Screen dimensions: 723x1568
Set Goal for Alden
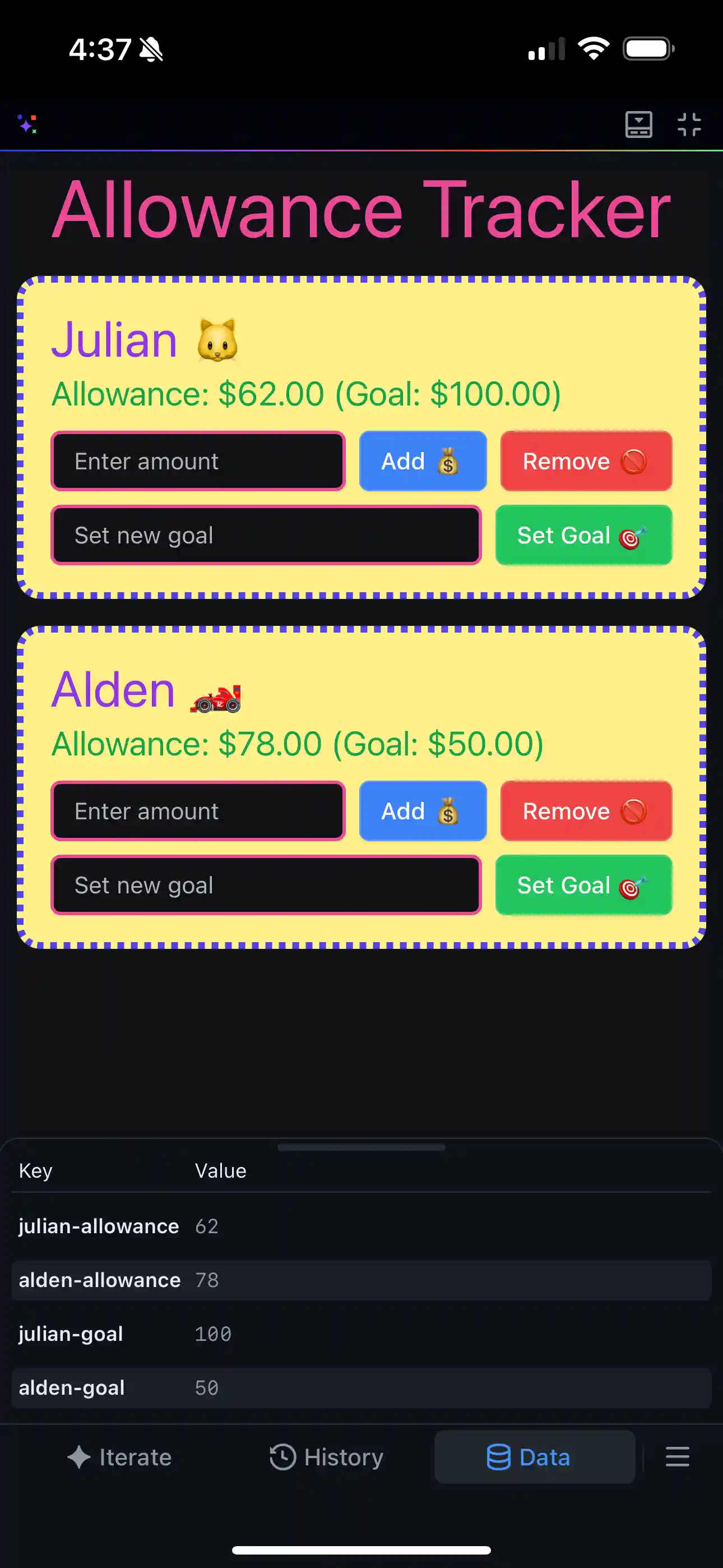pyautogui.click(x=583, y=886)
